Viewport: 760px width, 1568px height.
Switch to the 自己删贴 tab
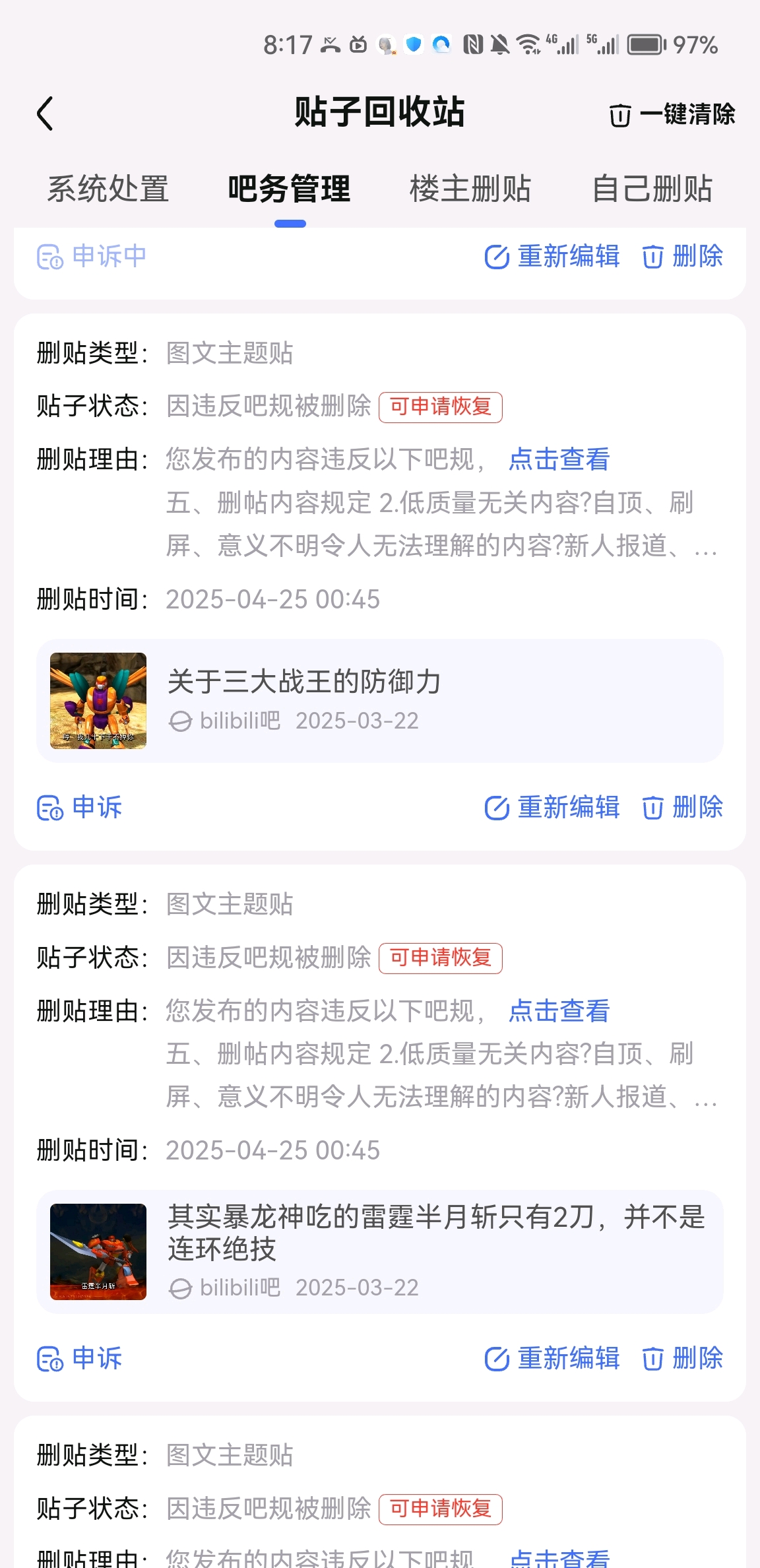click(x=652, y=189)
